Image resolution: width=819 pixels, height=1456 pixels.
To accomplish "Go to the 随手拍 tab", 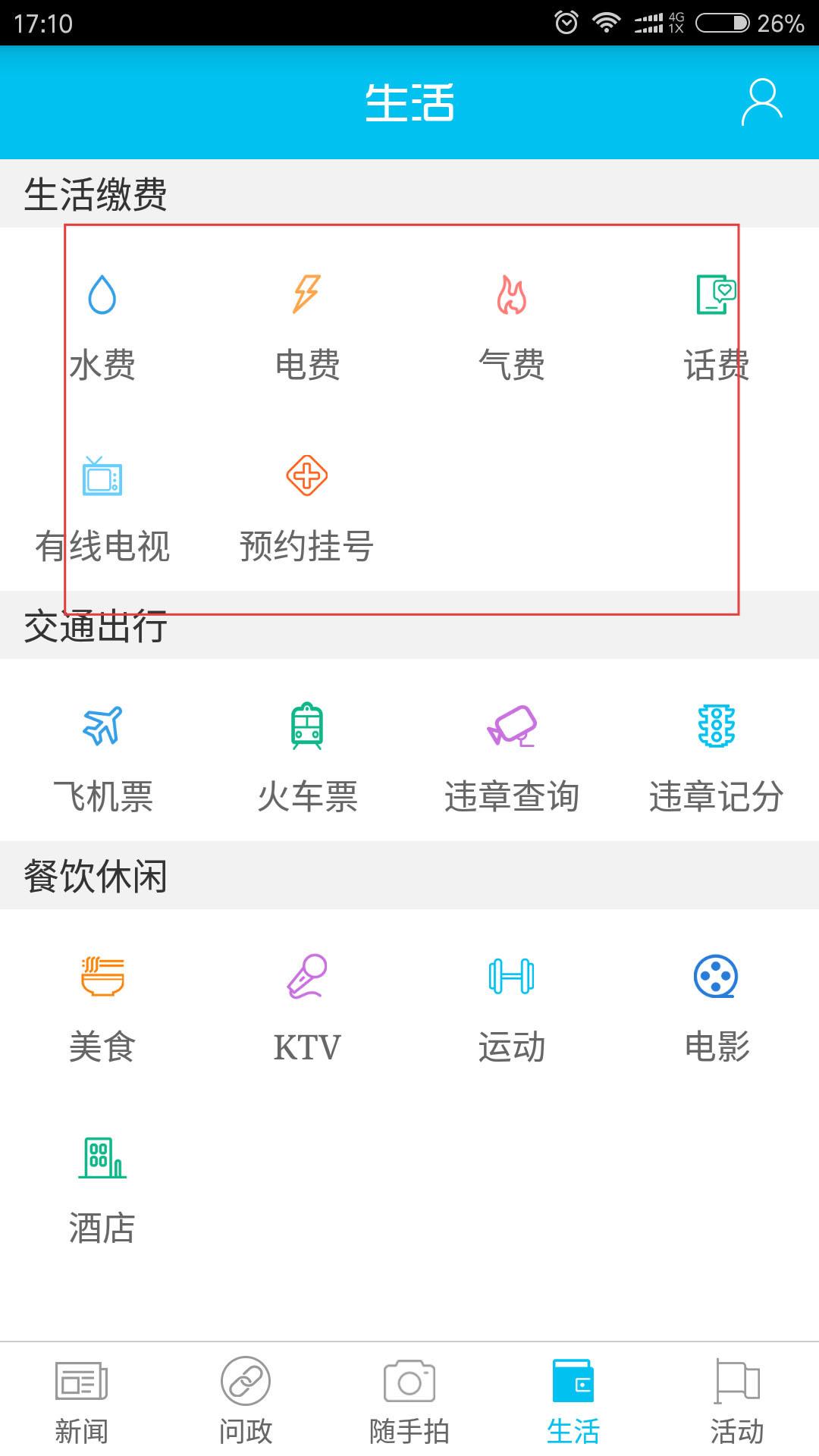I will [x=409, y=1400].
